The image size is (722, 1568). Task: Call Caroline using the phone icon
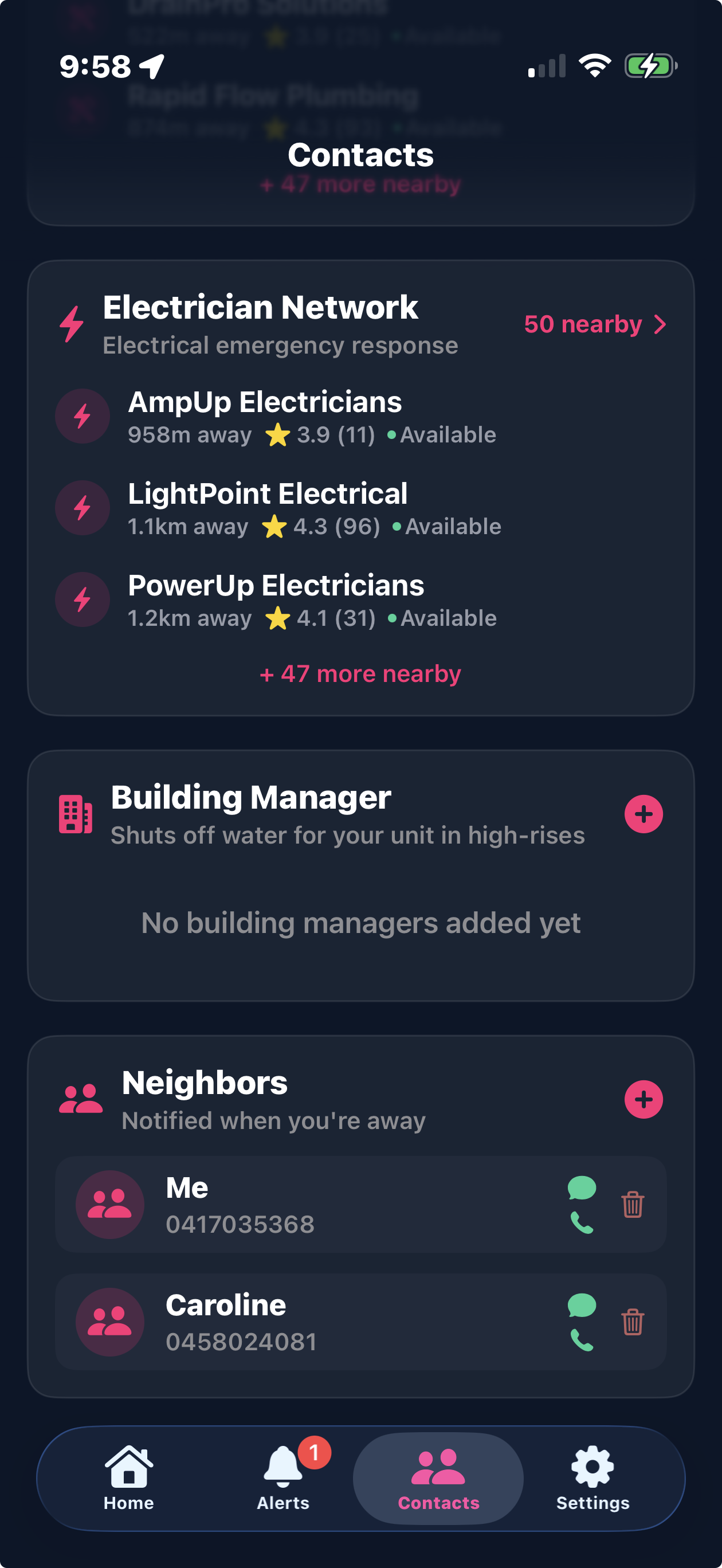click(x=583, y=1339)
